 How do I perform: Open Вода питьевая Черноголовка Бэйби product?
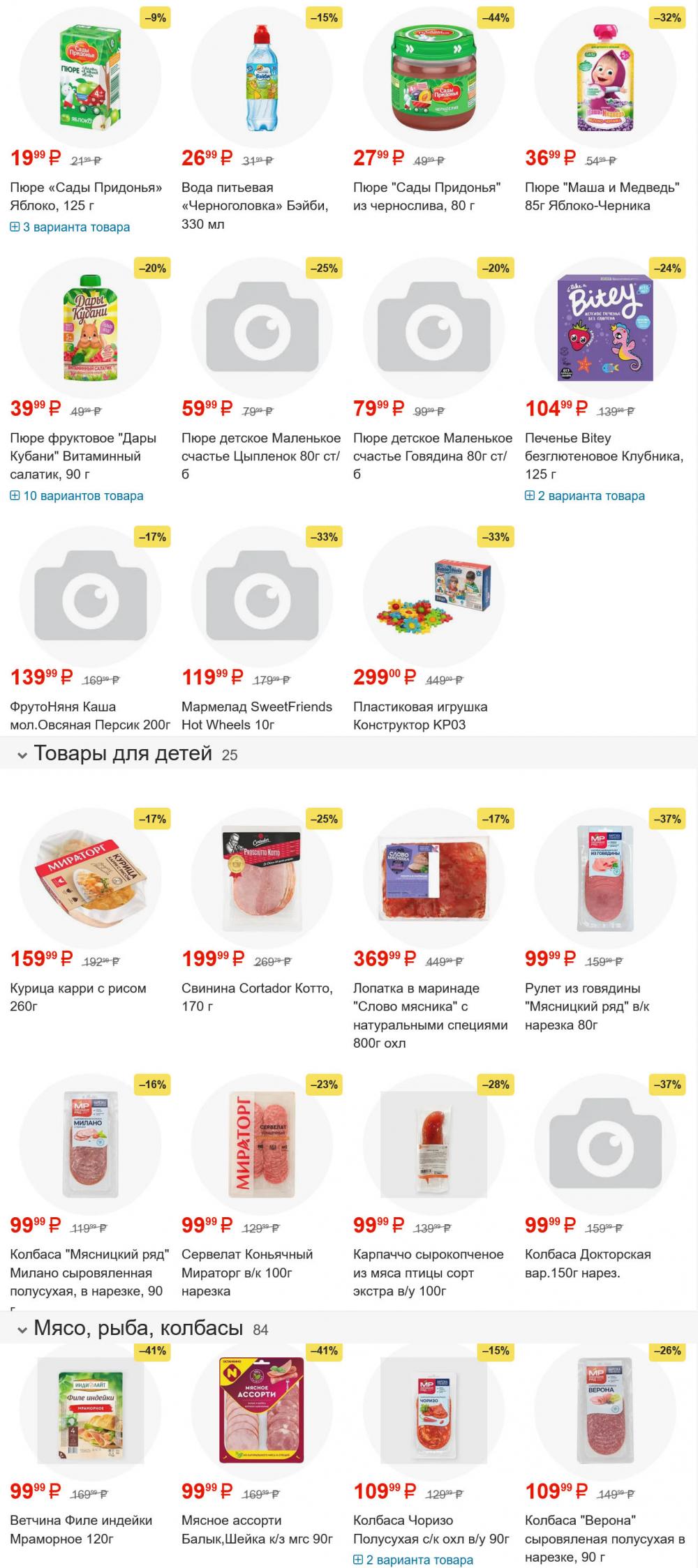(254, 206)
